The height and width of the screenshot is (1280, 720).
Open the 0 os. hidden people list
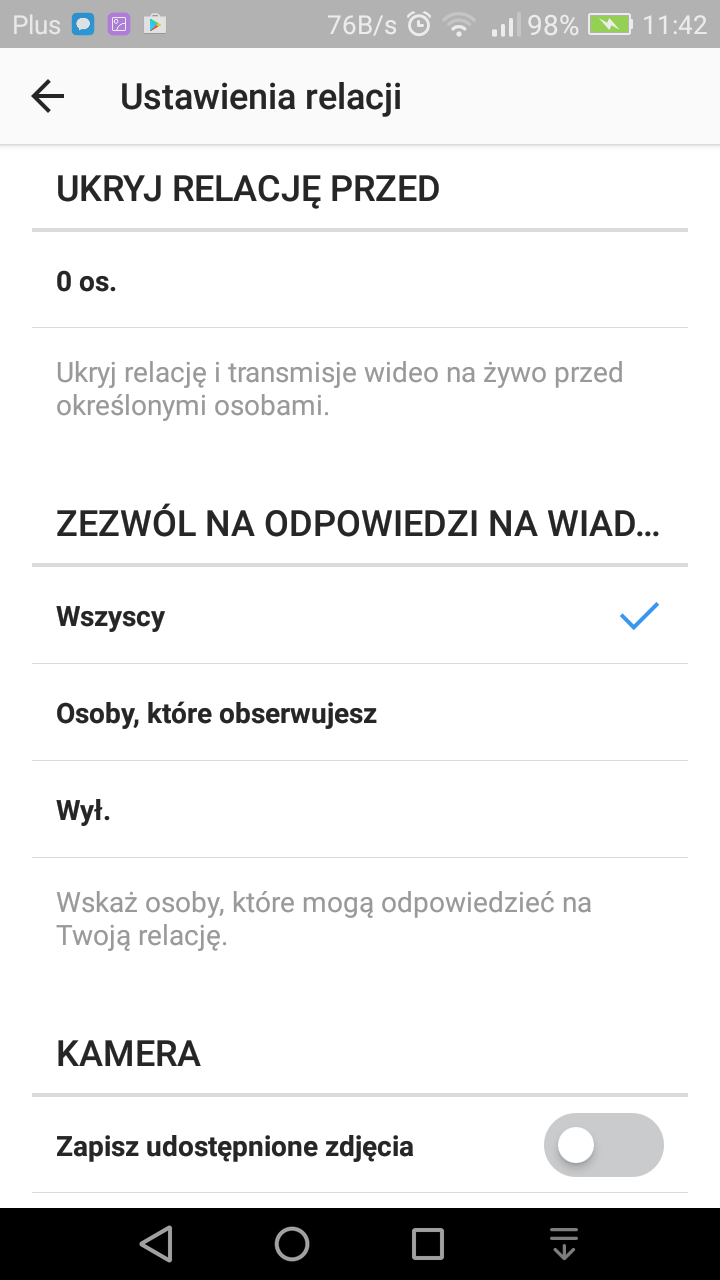(360, 281)
